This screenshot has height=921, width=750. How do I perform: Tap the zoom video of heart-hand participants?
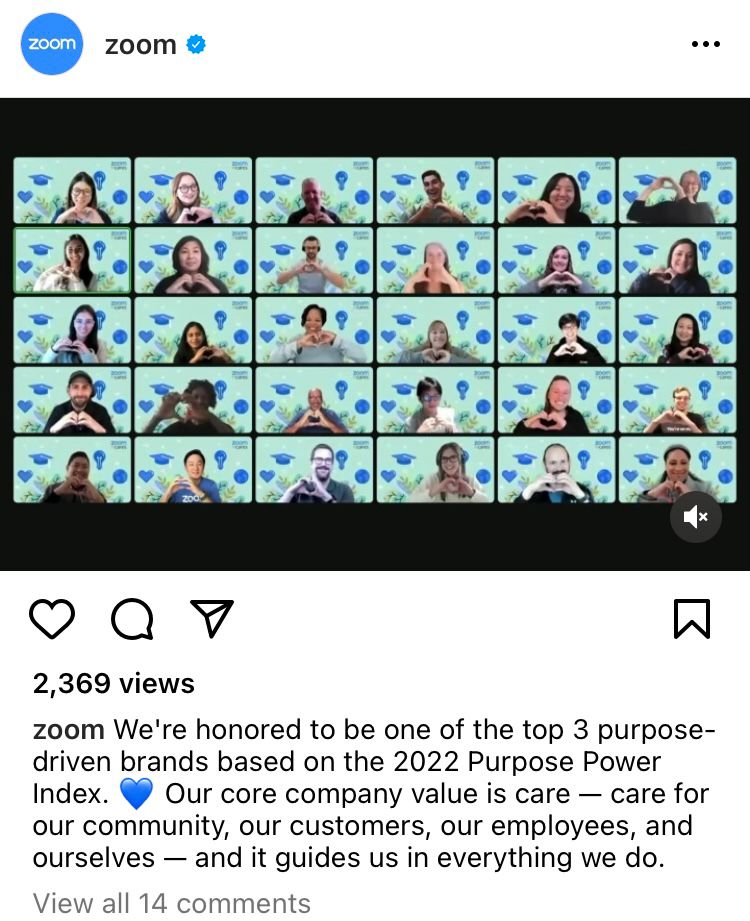click(374, 330)
